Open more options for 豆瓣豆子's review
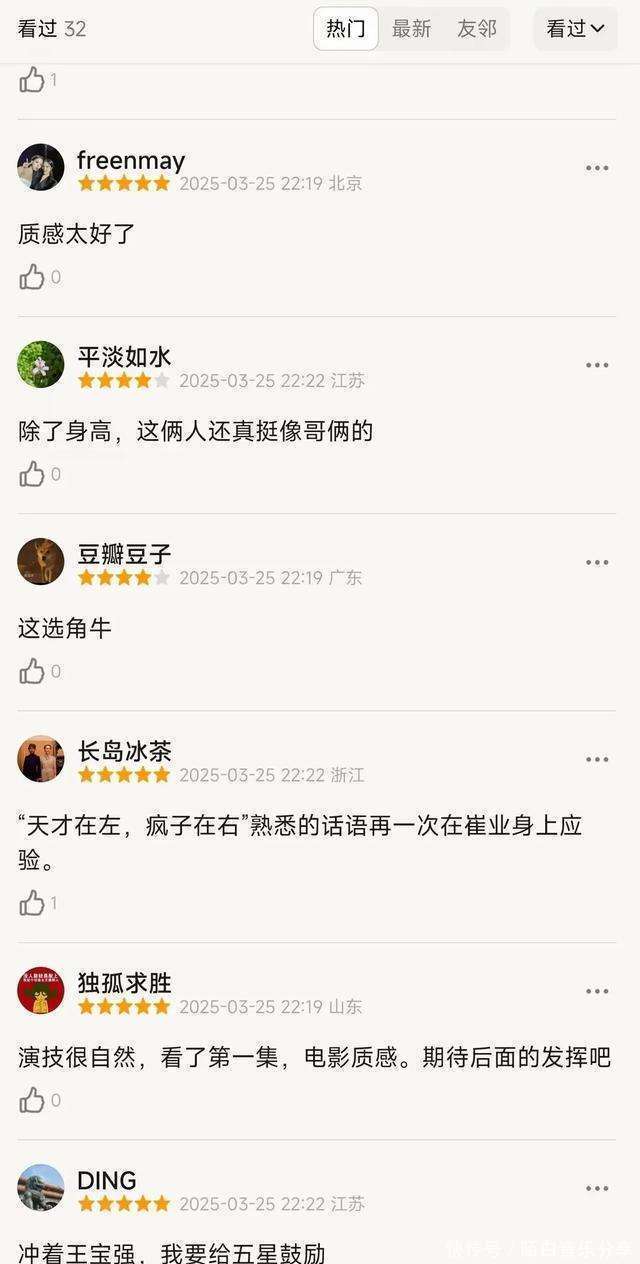 597,562
